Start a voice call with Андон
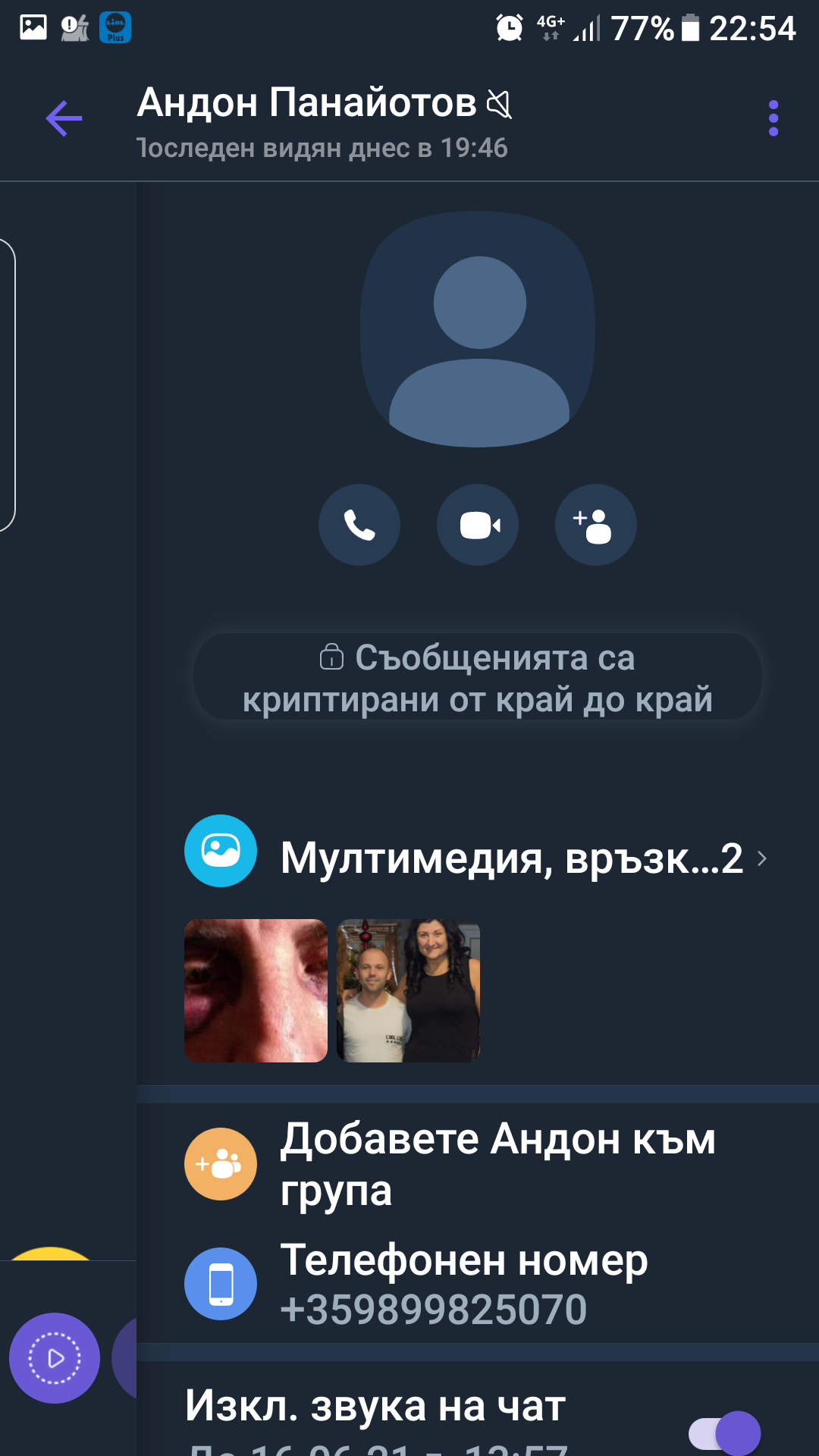Screen dimensions: 819x1456 (x=359, y=525)
